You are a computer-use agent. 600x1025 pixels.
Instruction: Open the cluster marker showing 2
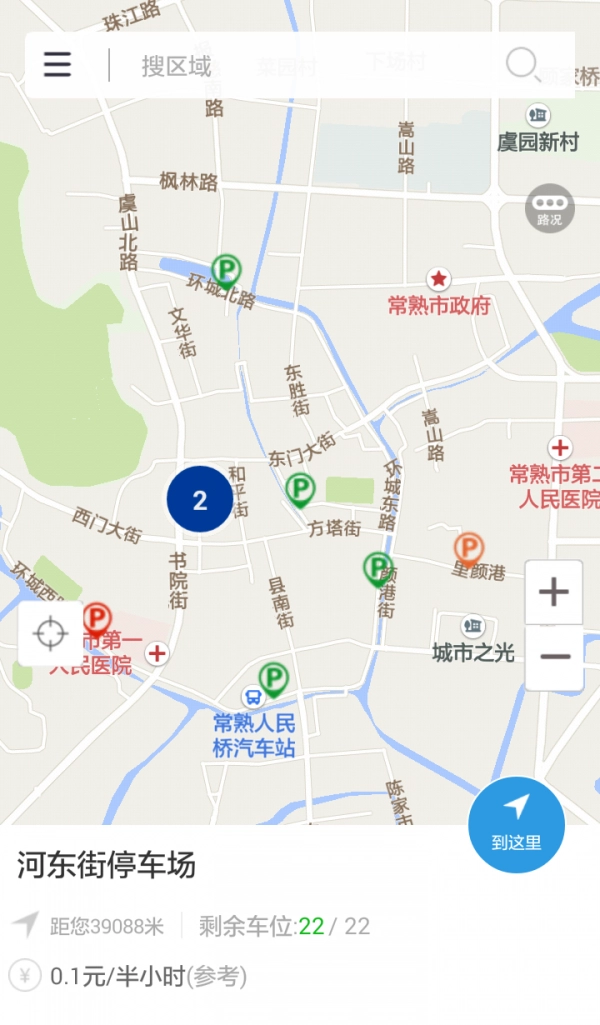pos(200,500)
